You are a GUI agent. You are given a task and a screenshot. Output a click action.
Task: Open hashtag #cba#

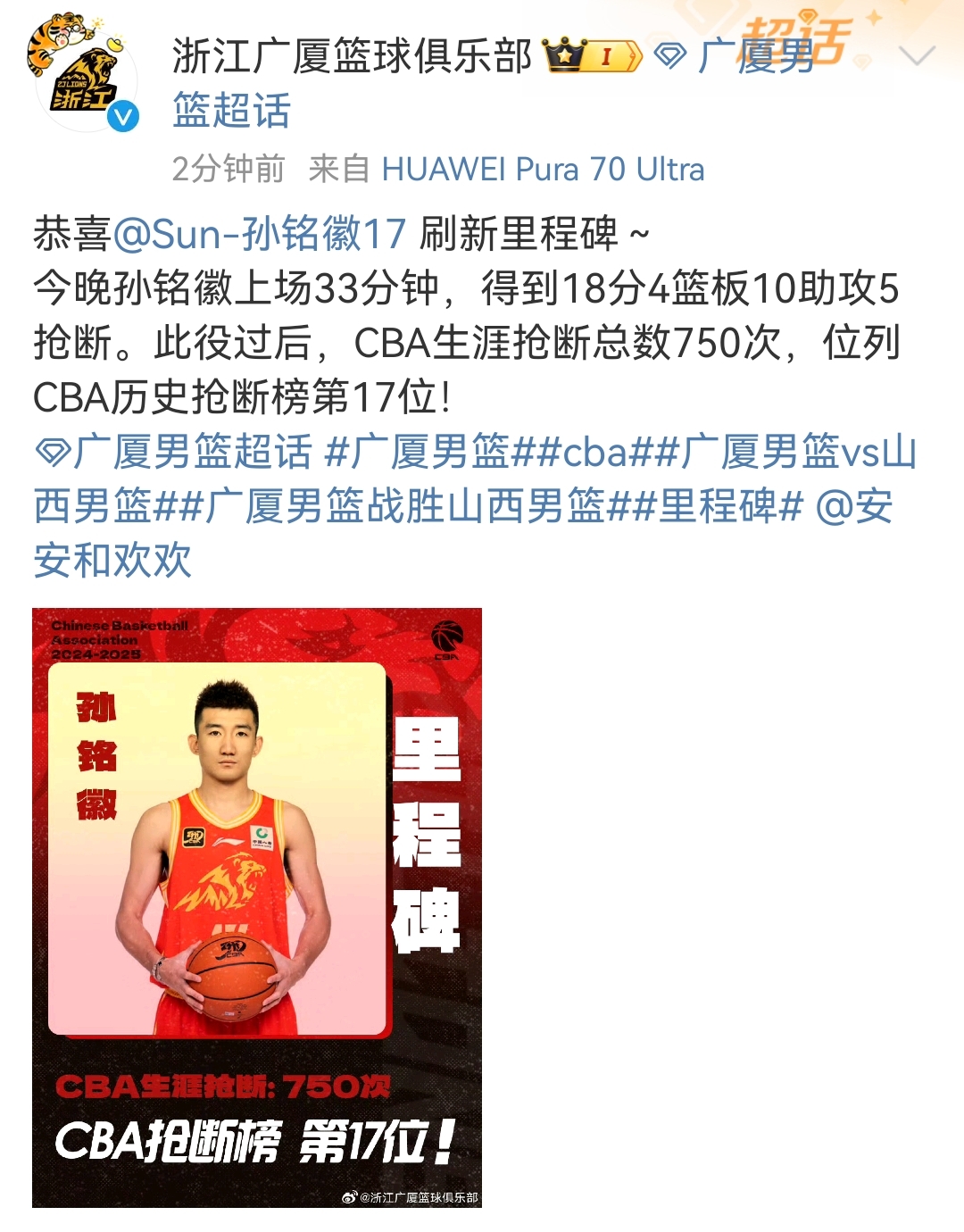(x=594, y=452)
